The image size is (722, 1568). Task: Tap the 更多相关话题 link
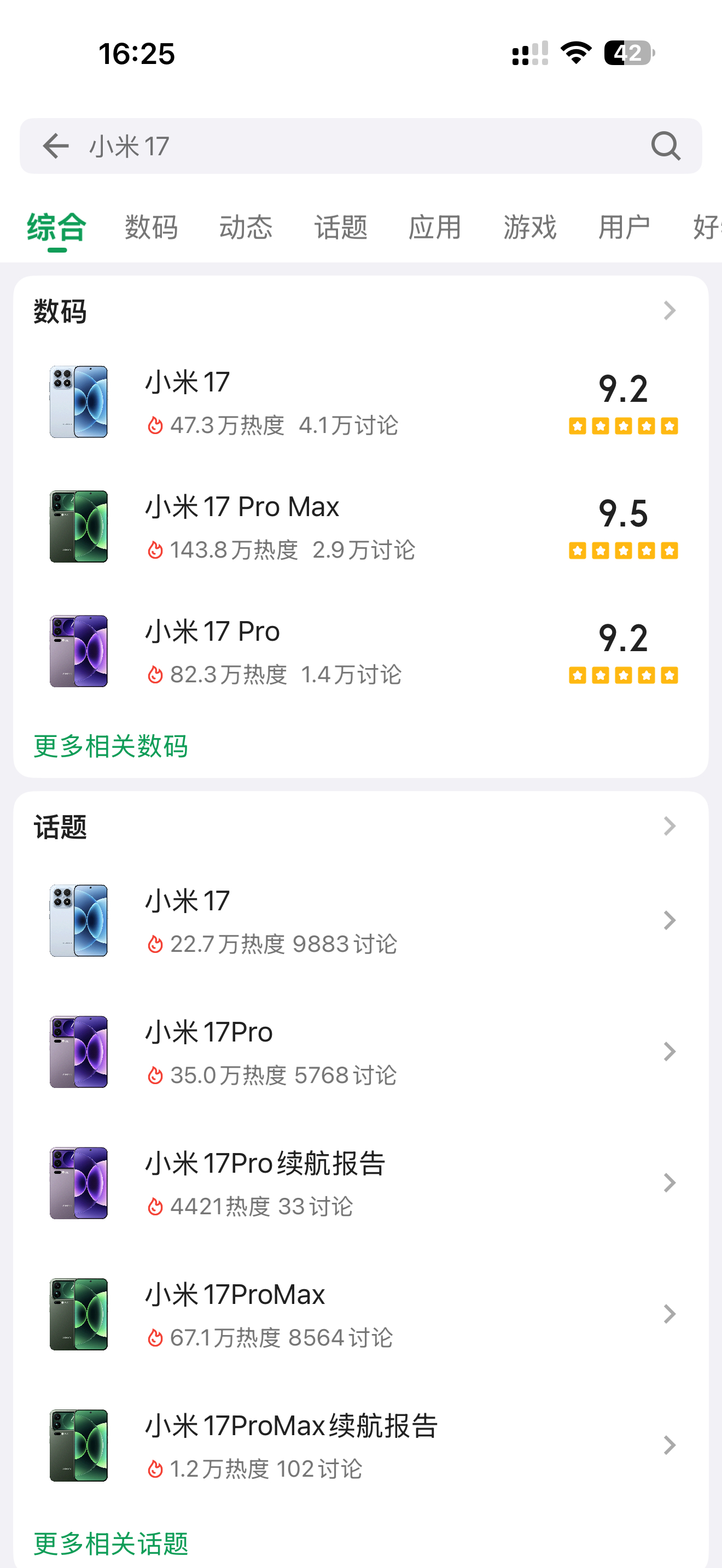[x=111, y=1543]
